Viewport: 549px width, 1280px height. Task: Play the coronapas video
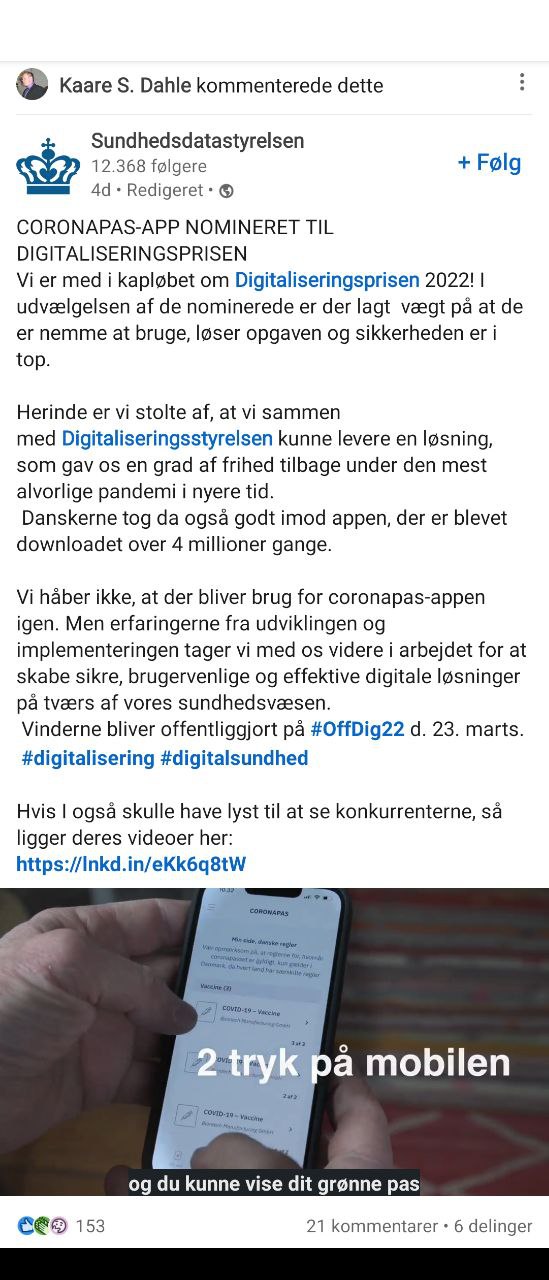tap(274, 1042)
